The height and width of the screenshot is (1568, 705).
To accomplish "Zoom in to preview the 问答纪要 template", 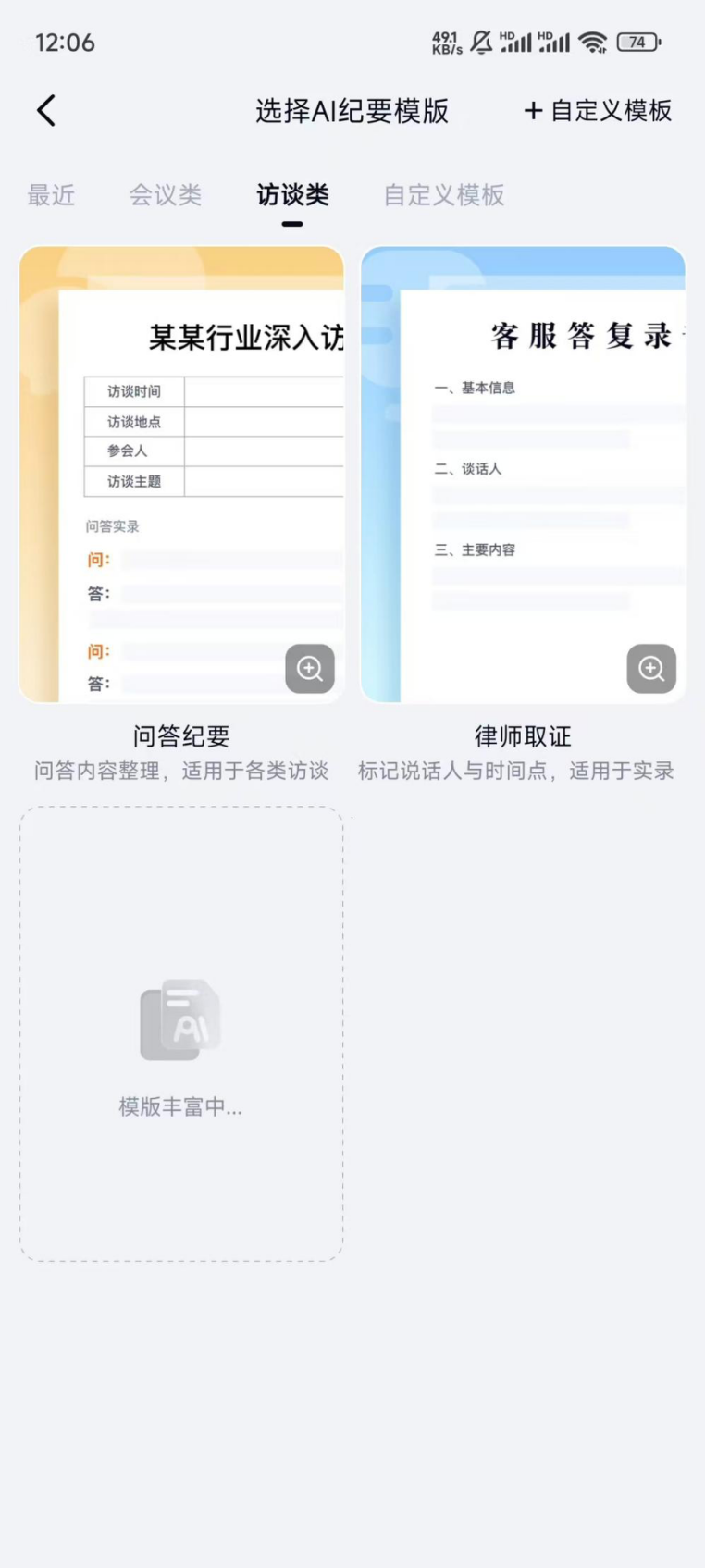I will [310, 668].
